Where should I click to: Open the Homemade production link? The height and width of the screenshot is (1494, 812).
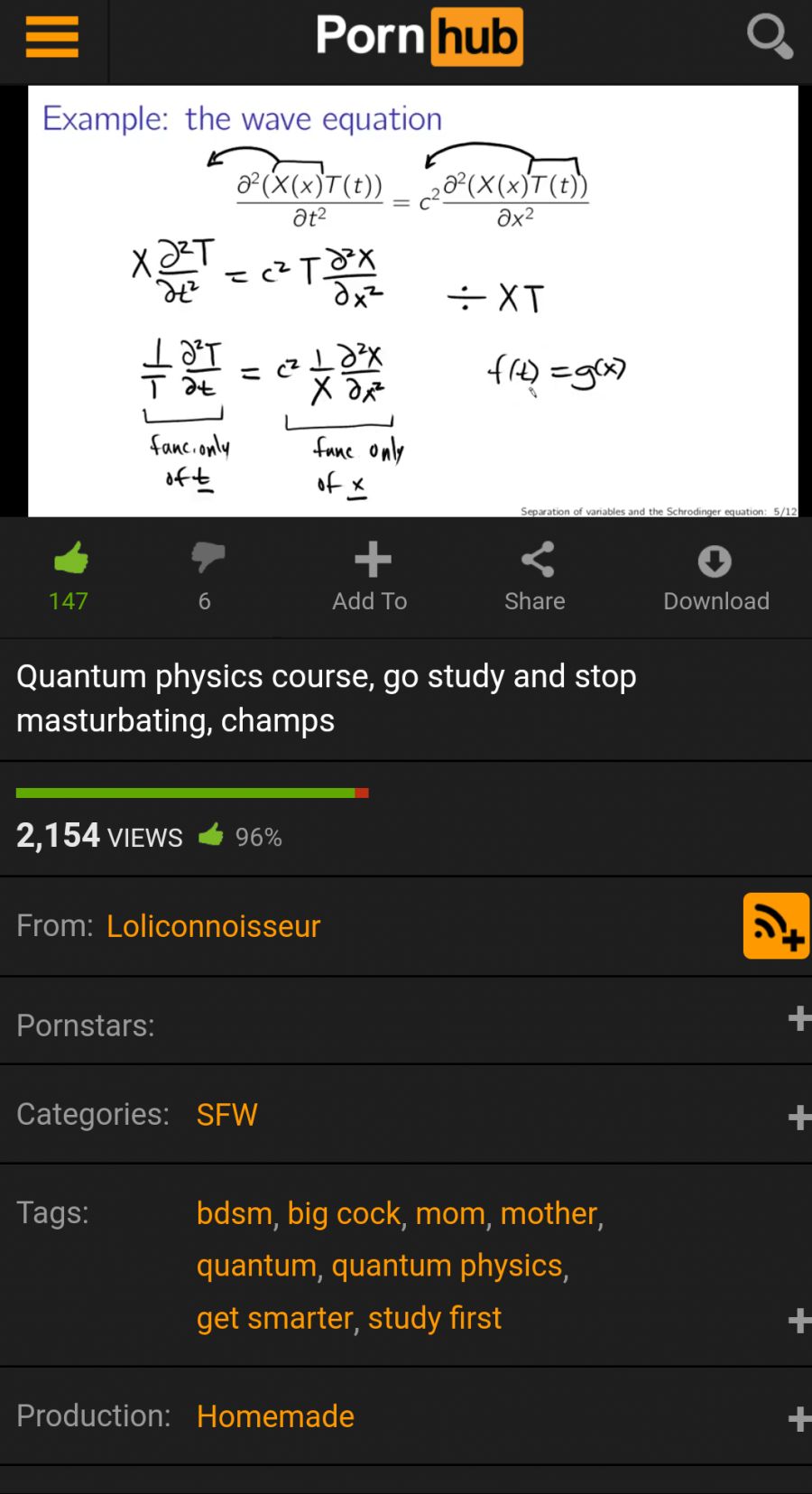click(x=275, y=1416)
